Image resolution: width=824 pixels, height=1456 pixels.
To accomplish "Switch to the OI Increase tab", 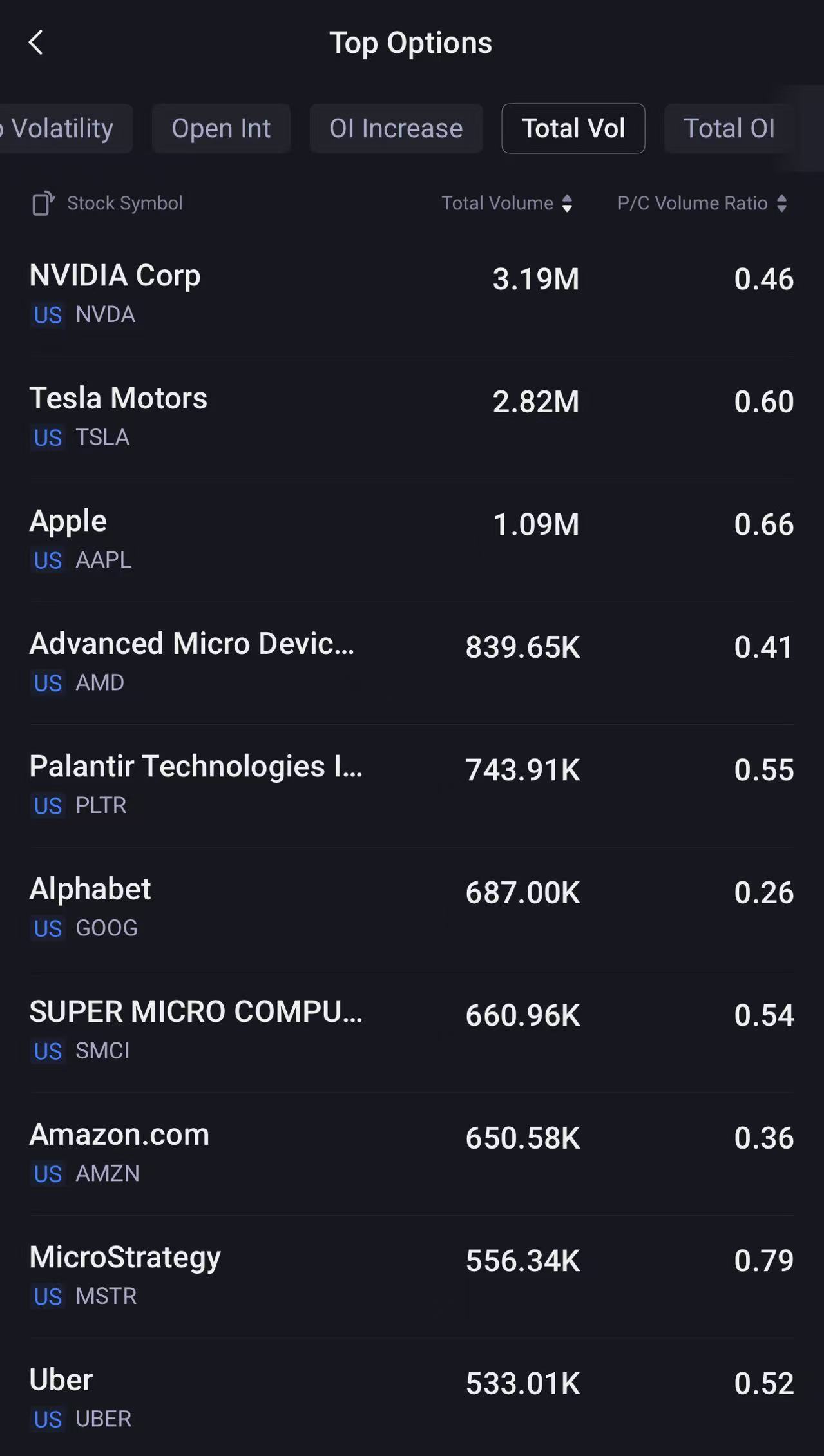I will coord(396,128).
